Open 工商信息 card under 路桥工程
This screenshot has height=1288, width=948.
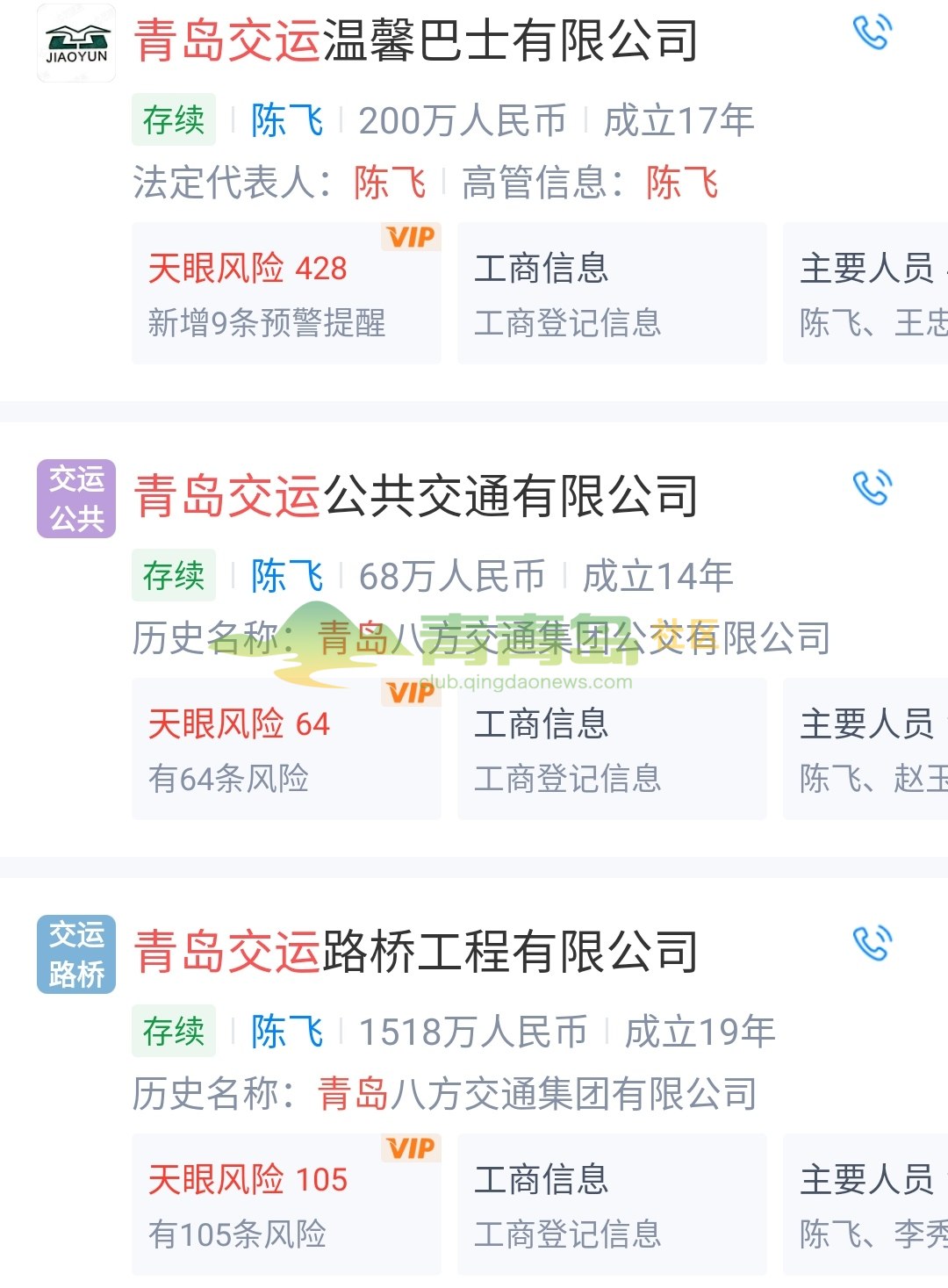pos(612,1205)
